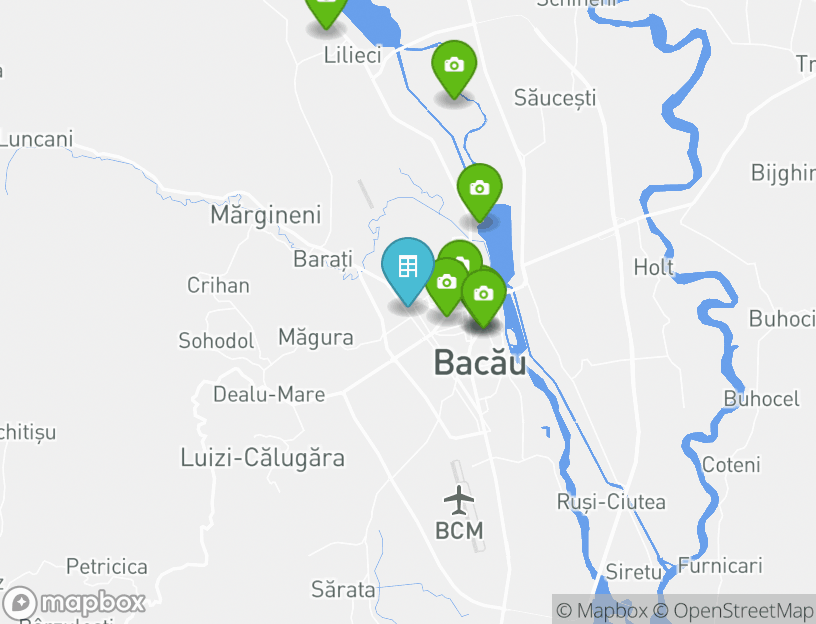
Task: Select the camera marker beside the lake north of Bacău
Action: (x=480, y=188)
